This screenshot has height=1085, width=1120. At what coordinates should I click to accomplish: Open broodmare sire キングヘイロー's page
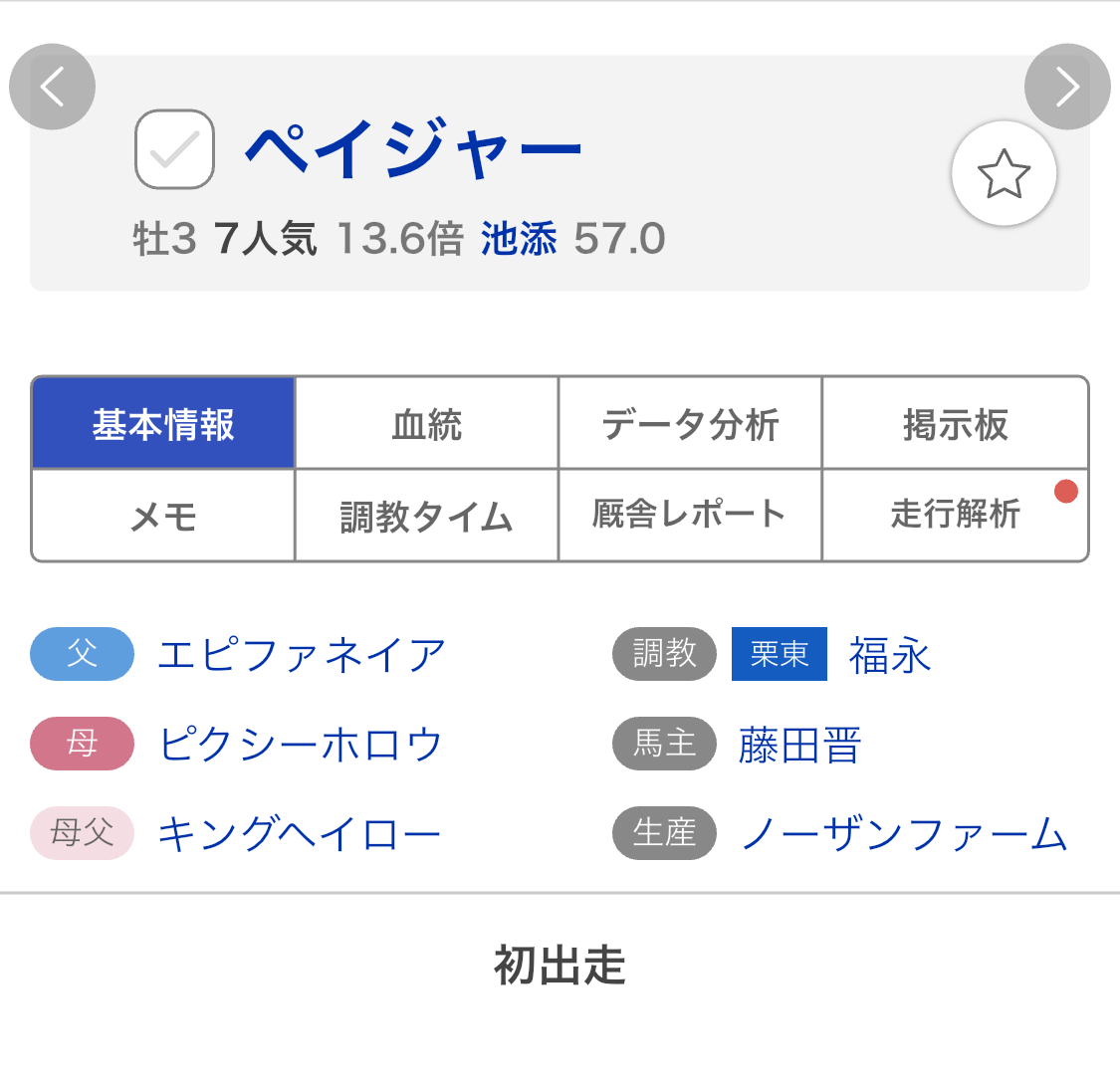(299, 834)
